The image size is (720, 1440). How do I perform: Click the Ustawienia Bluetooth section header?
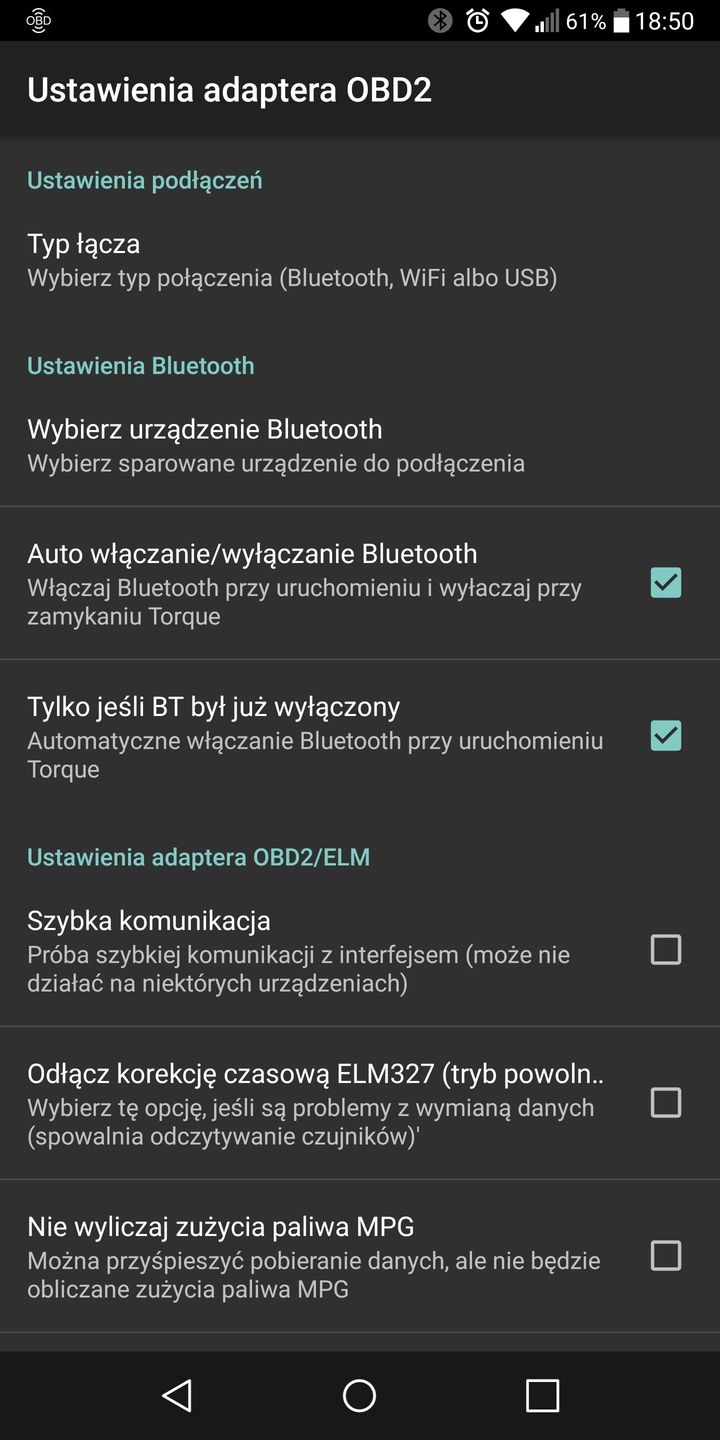point(140,366)
